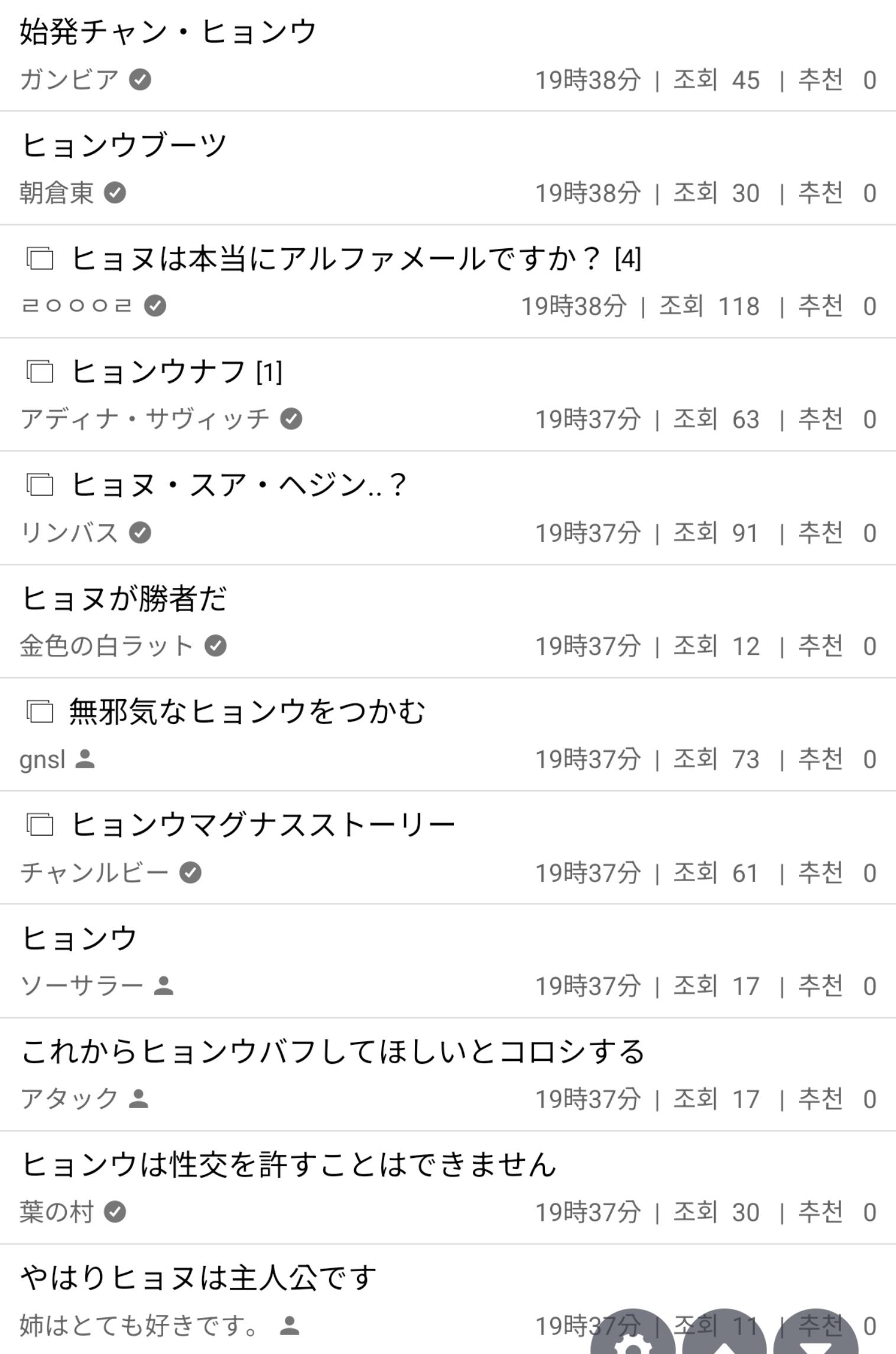Screen dimensions: 896x1354
Task: Open the floating settings gear button
Action: (632, 1338)
